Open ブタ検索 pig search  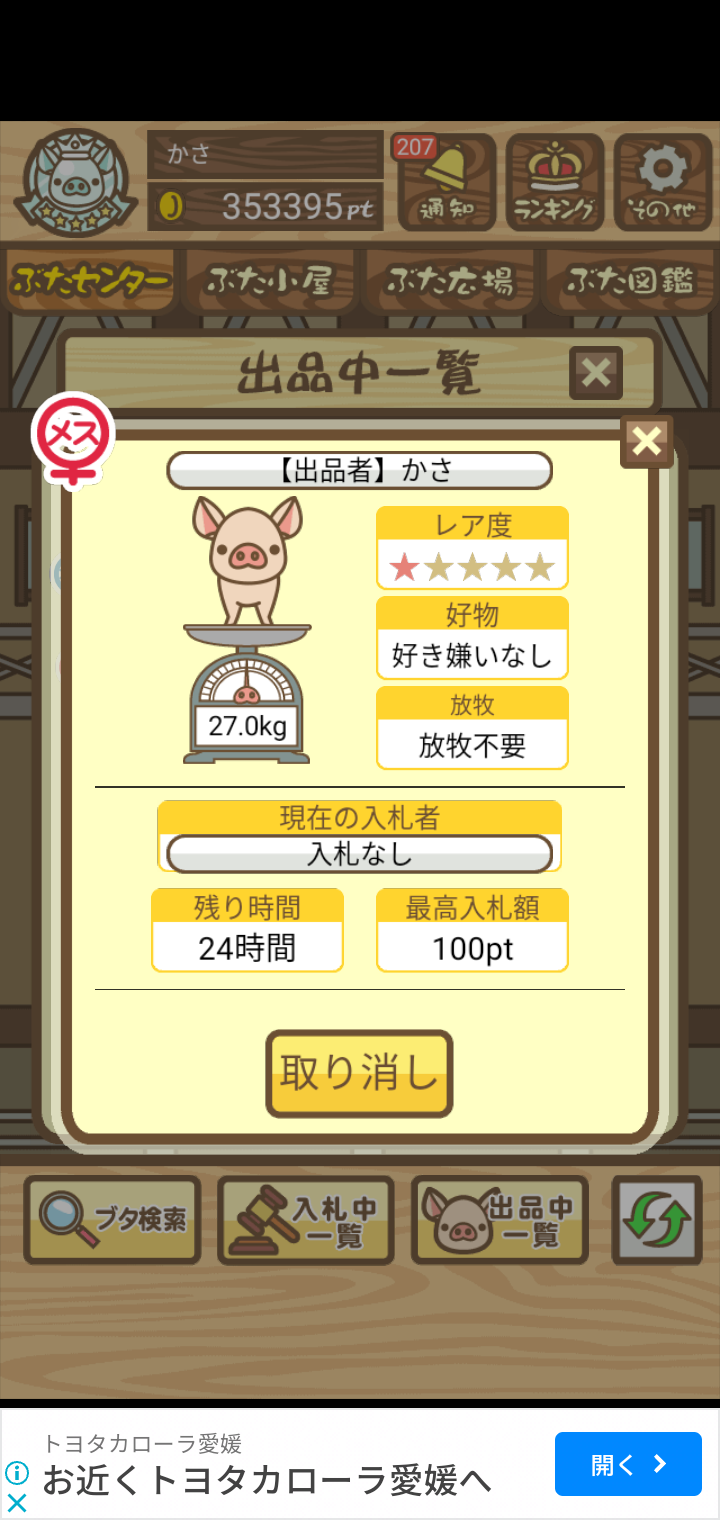112,1220
